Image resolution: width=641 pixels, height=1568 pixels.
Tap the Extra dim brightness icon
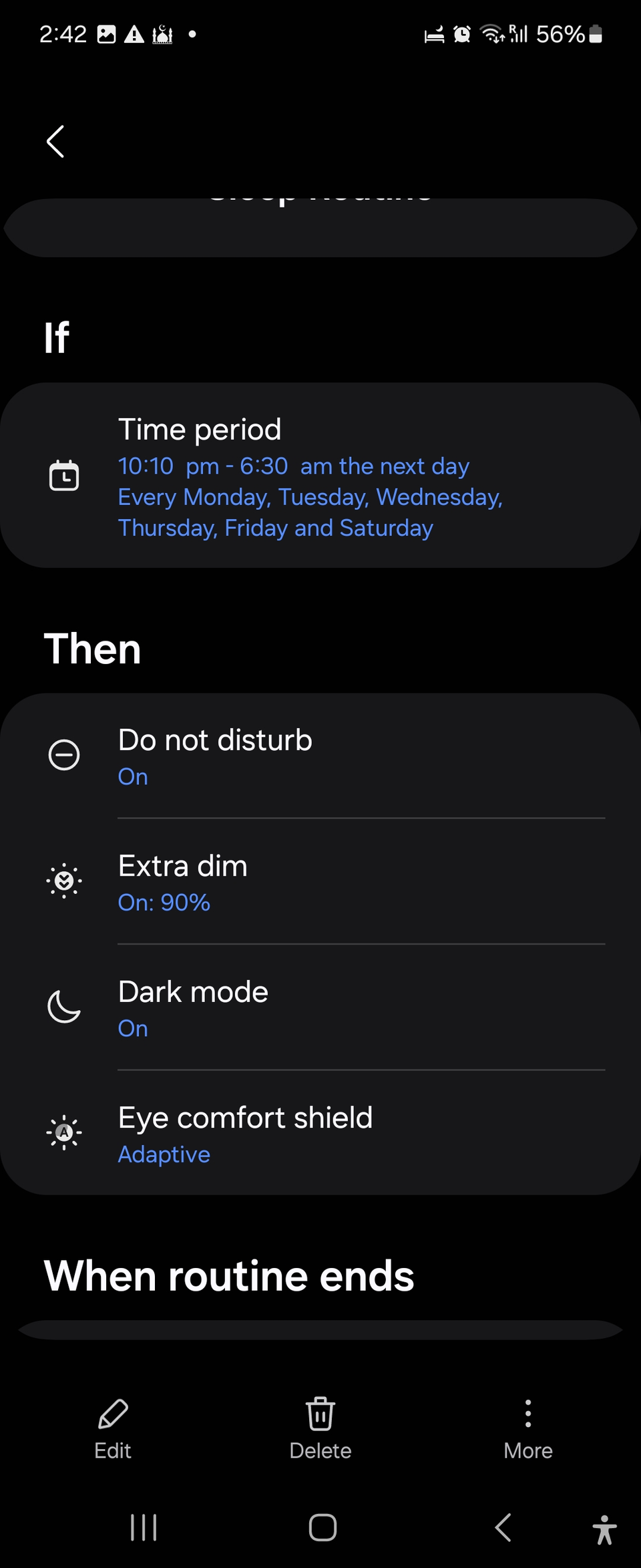[x=63, y=881]
